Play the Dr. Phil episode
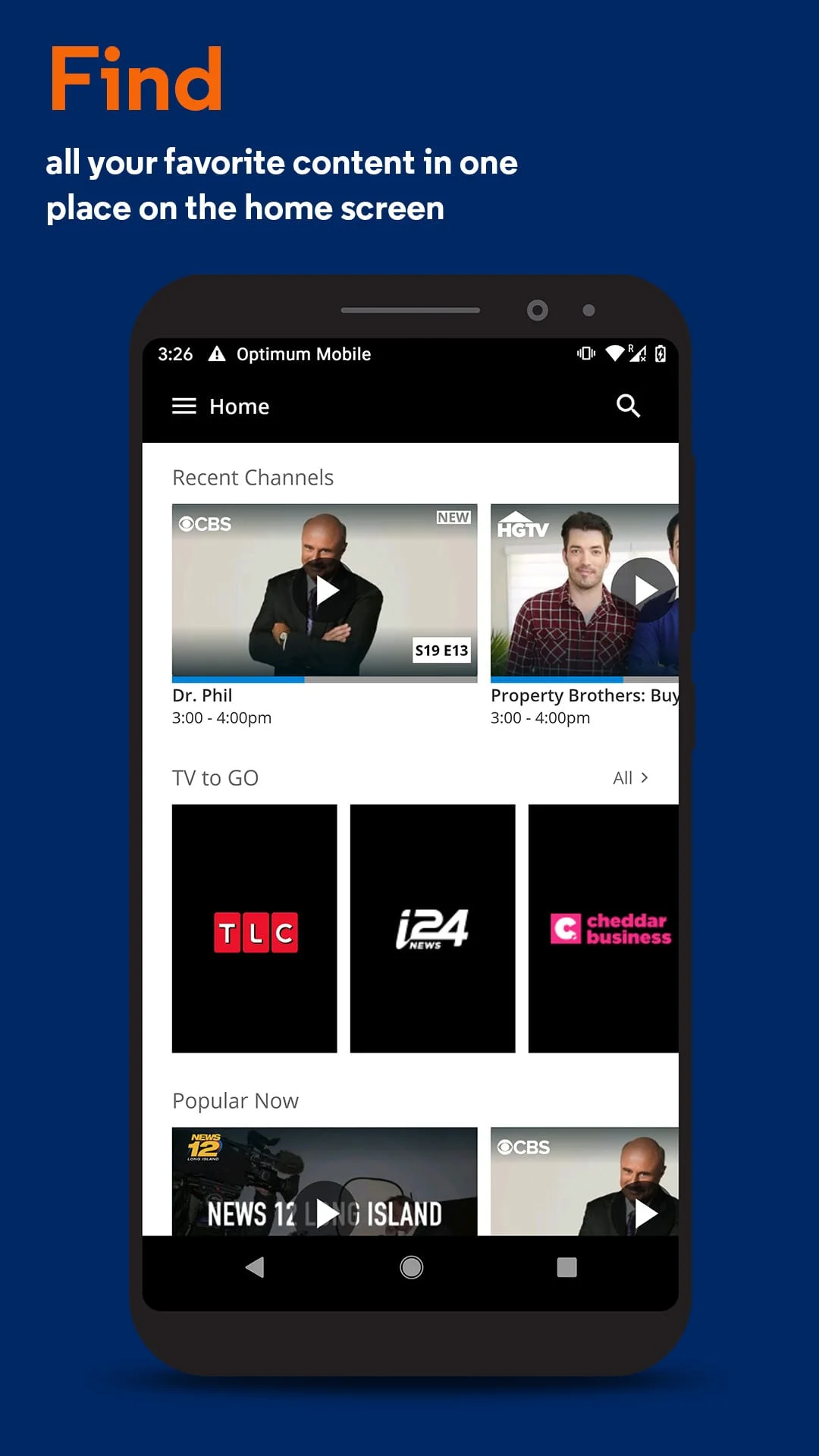Screen dimensions: 819x1456 pyautogui.click(x=325, y=592)
